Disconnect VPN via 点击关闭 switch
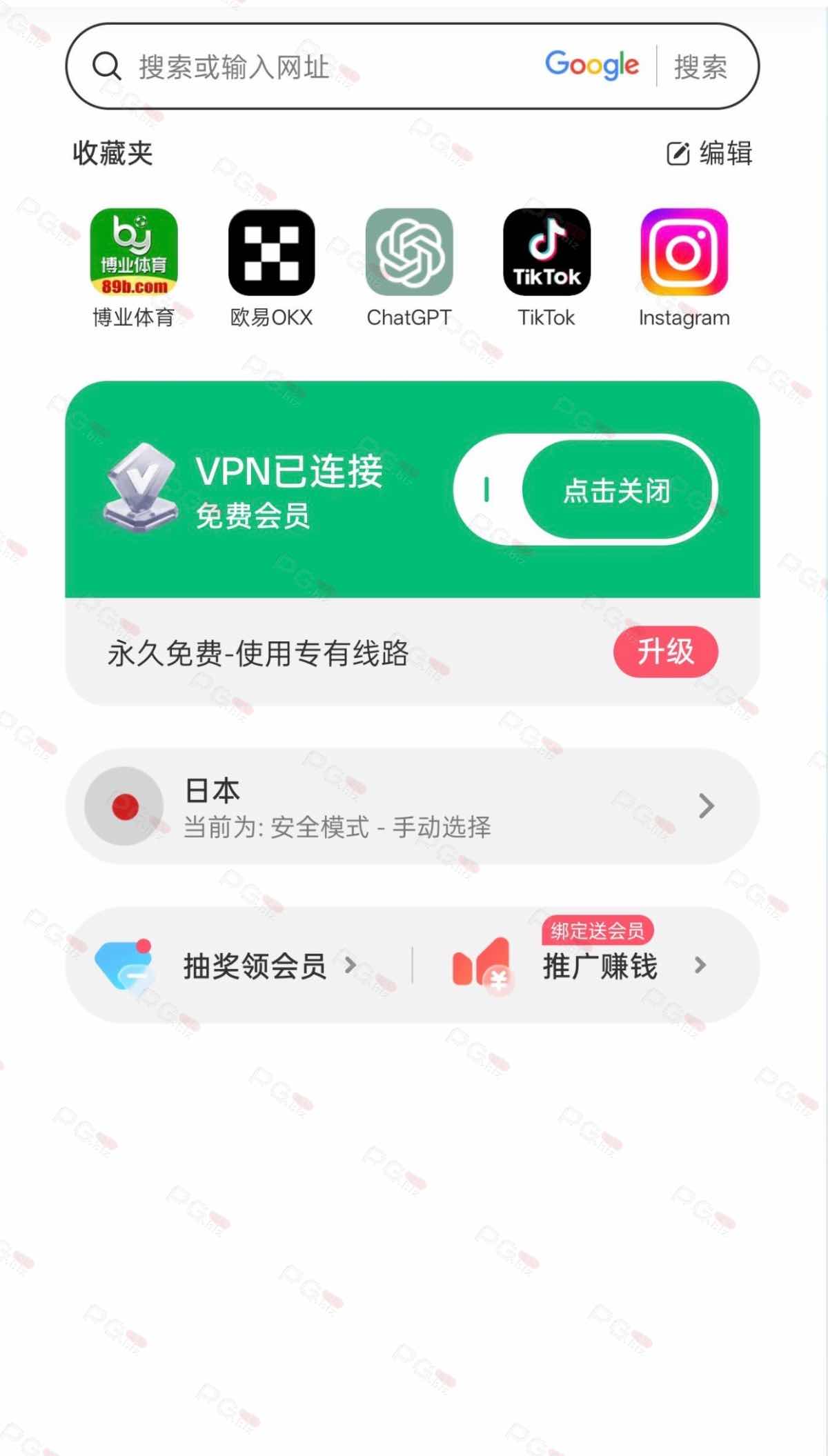 pos(615,490)
